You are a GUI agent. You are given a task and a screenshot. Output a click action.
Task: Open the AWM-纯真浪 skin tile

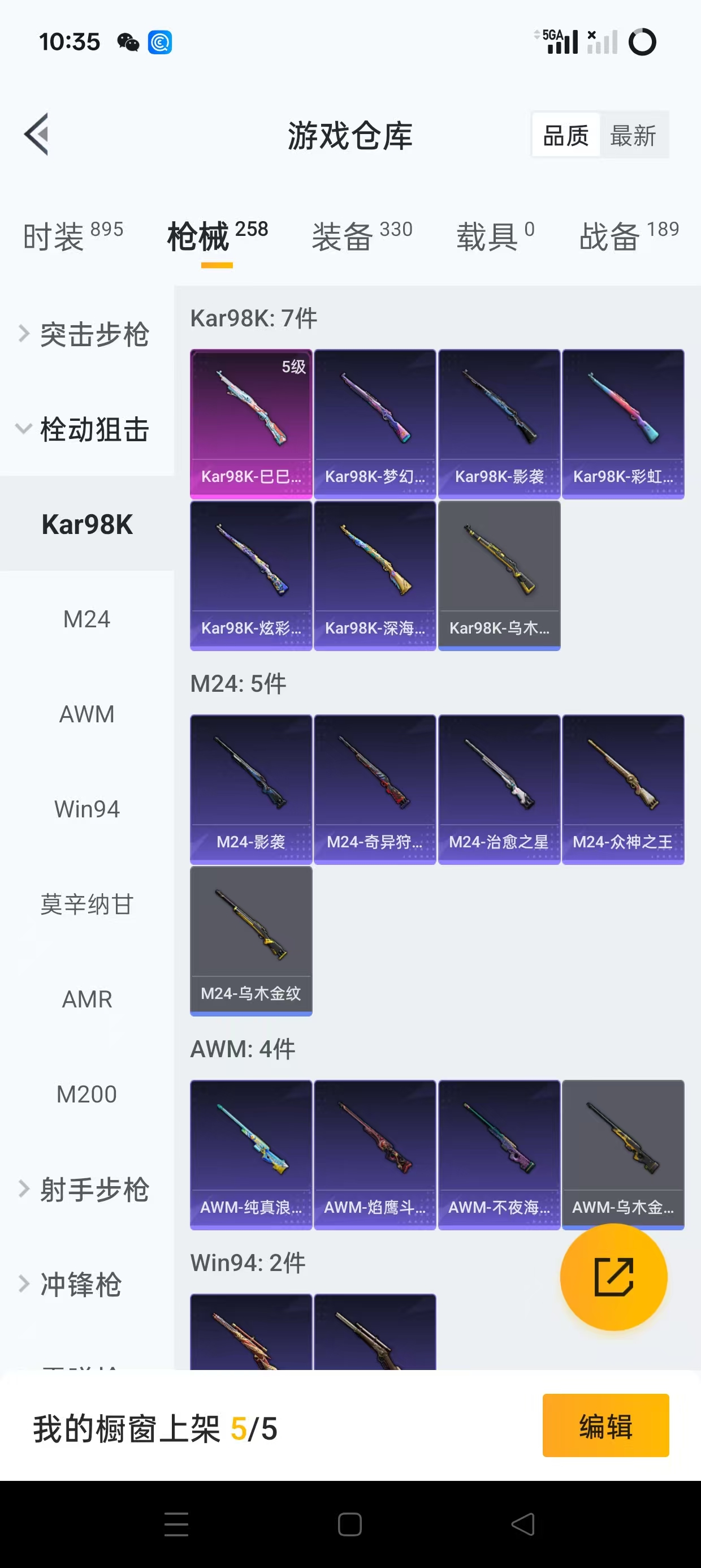(250, 1154)
